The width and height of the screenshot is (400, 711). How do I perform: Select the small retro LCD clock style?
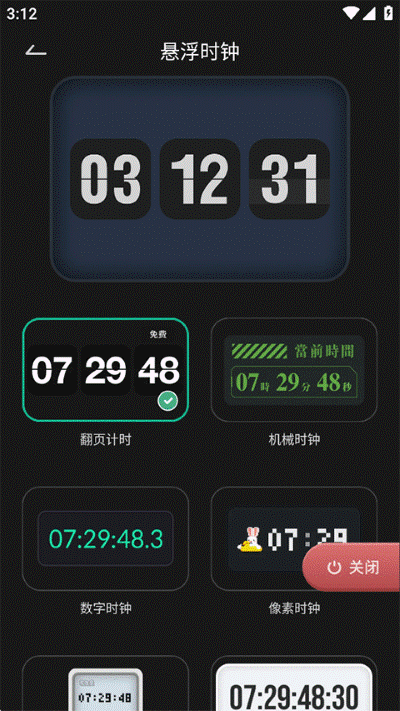pos(106,684)
